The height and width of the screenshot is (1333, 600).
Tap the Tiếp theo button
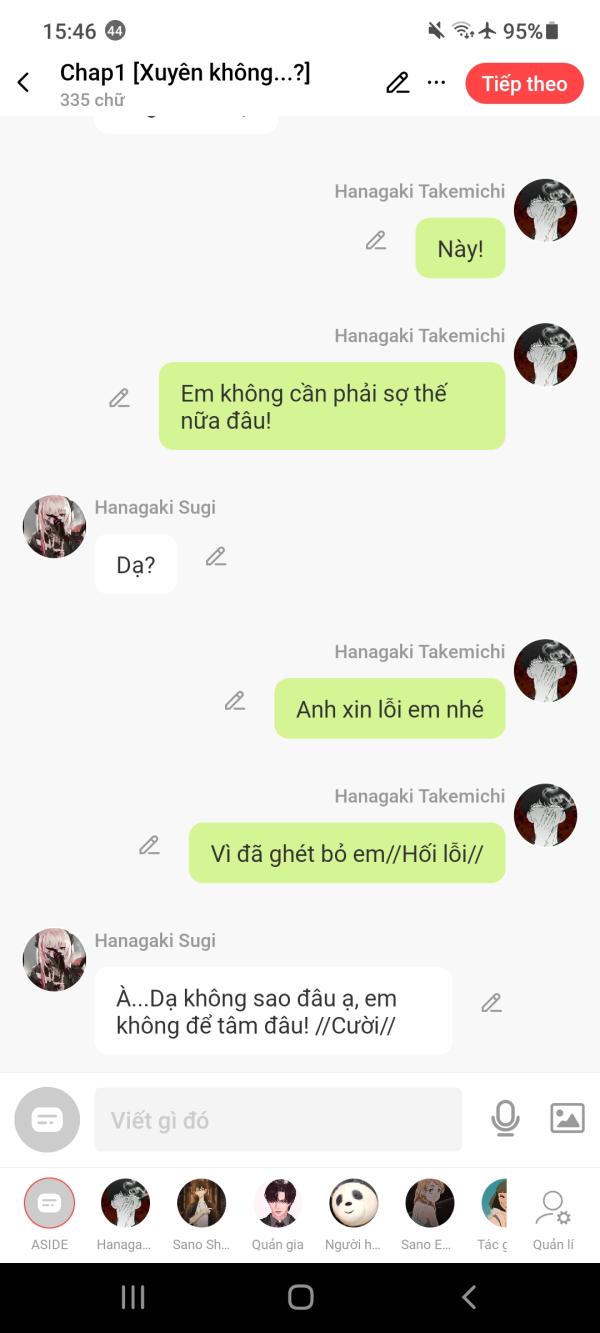point(524,84)
